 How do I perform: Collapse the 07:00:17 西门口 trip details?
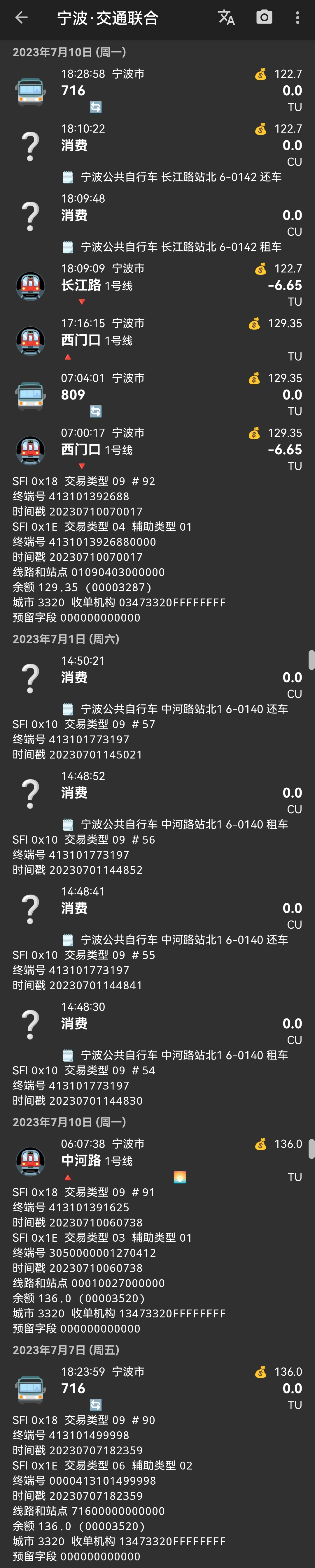tap(157, 449)
